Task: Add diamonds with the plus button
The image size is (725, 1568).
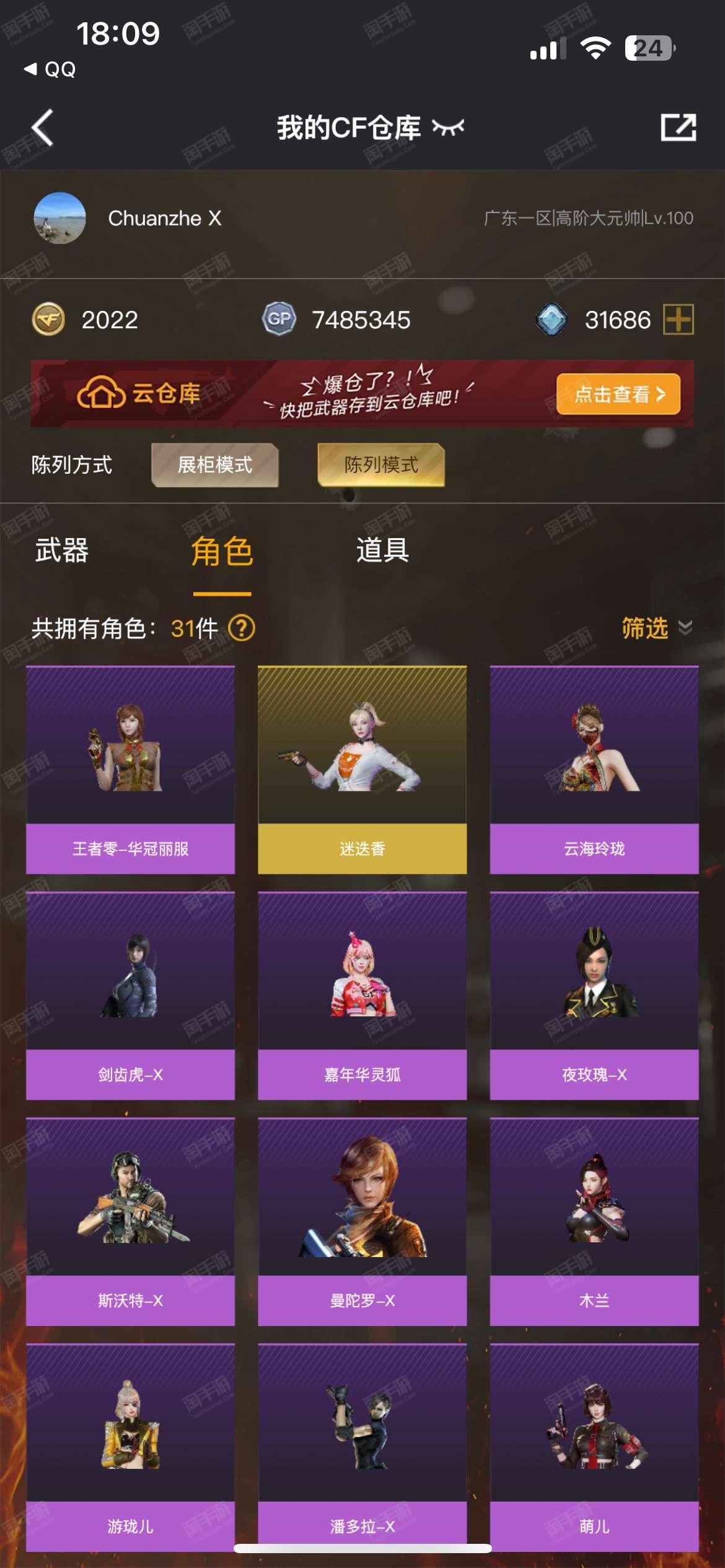Action: (x=678, y=320)
